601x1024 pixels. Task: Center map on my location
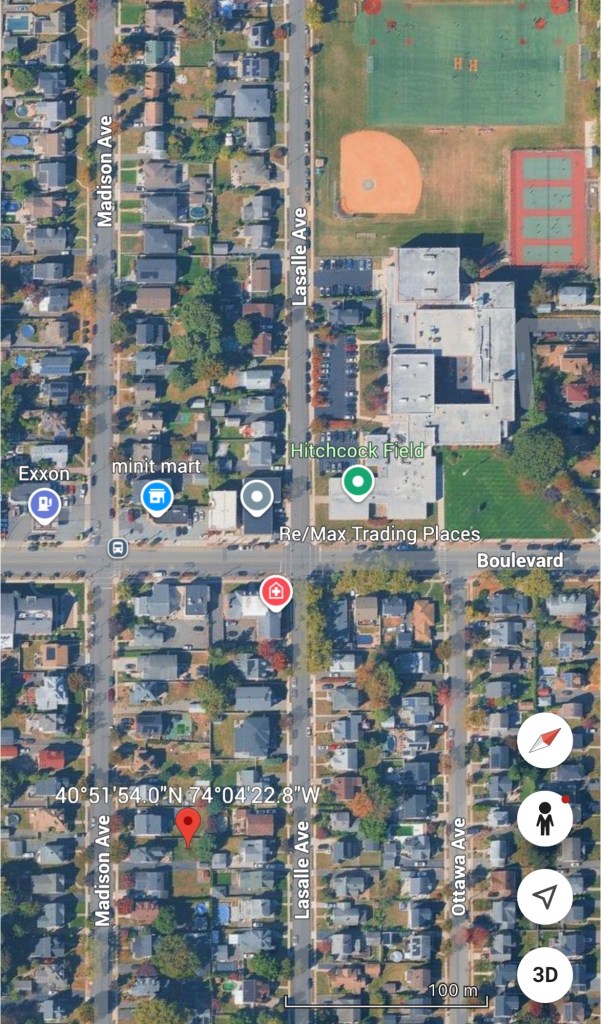545,897
